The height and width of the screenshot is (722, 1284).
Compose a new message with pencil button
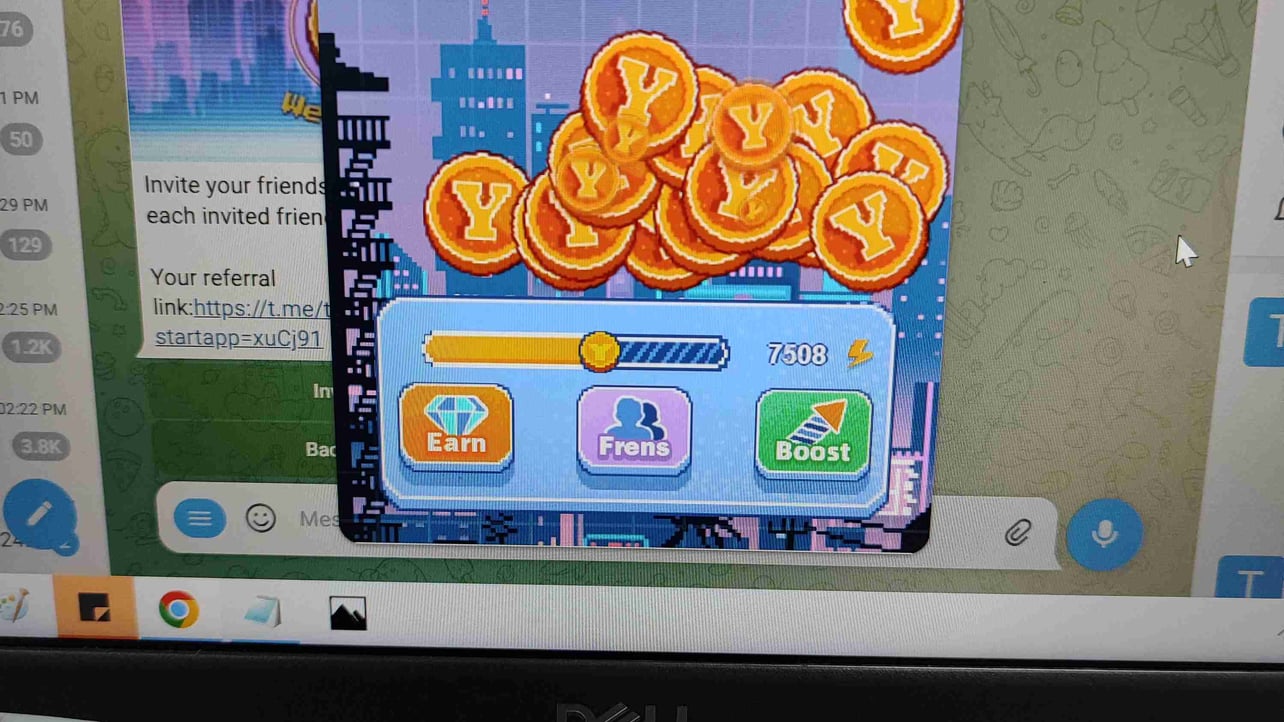(x=39, y=514)
